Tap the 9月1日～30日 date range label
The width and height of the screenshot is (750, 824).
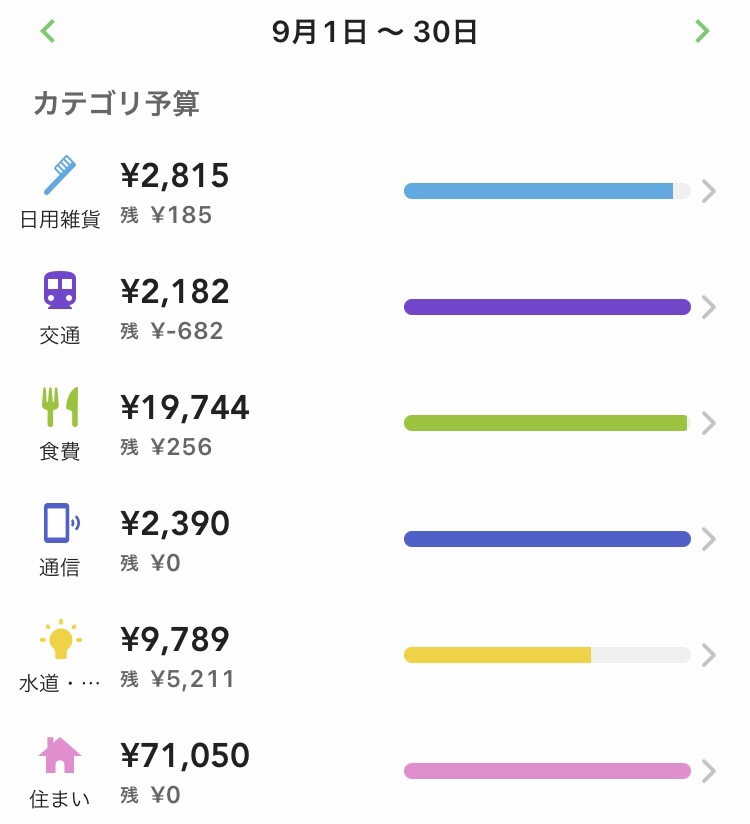[375, 31]
